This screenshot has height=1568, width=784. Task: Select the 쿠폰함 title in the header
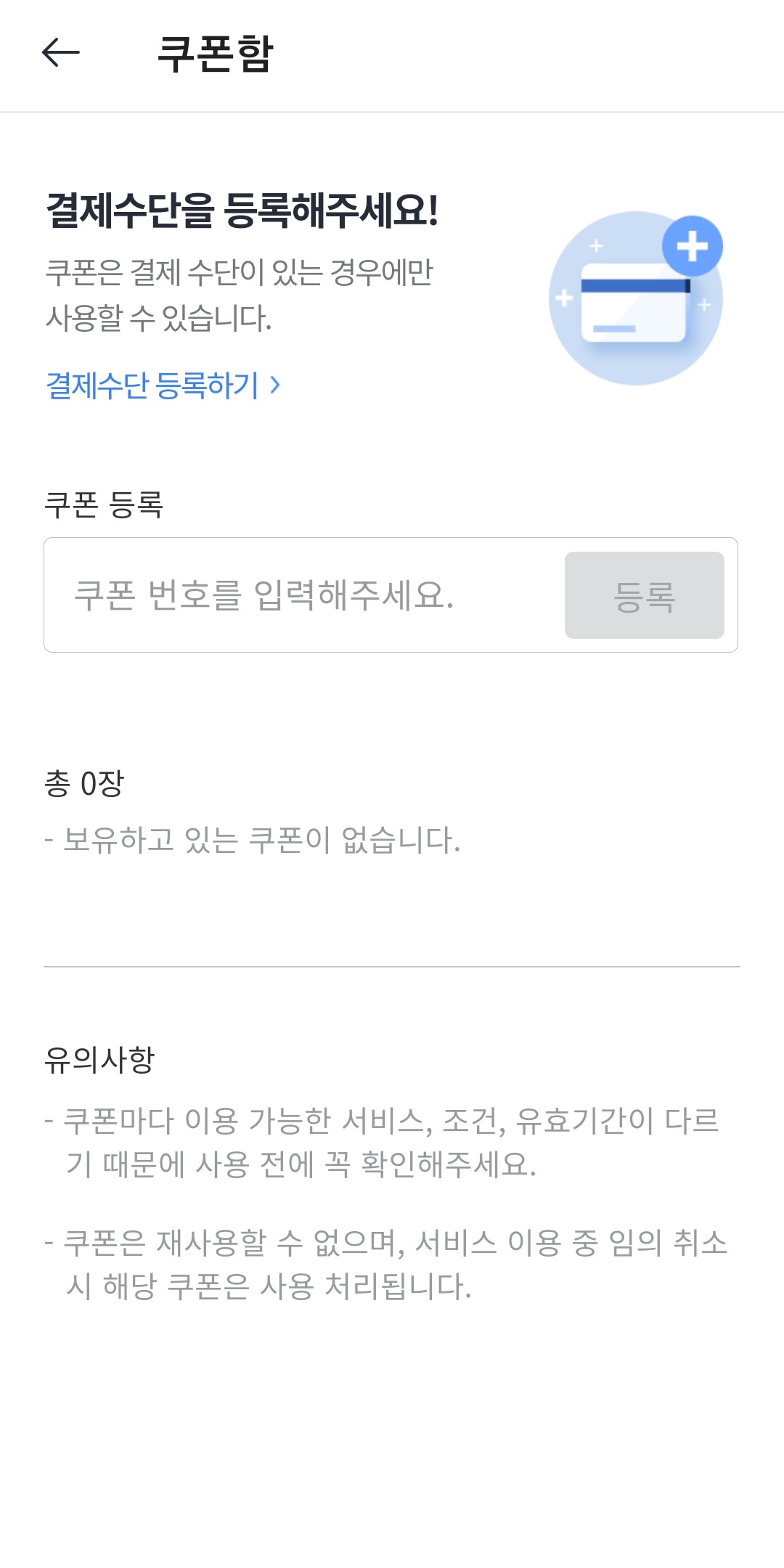click(215, 52)
